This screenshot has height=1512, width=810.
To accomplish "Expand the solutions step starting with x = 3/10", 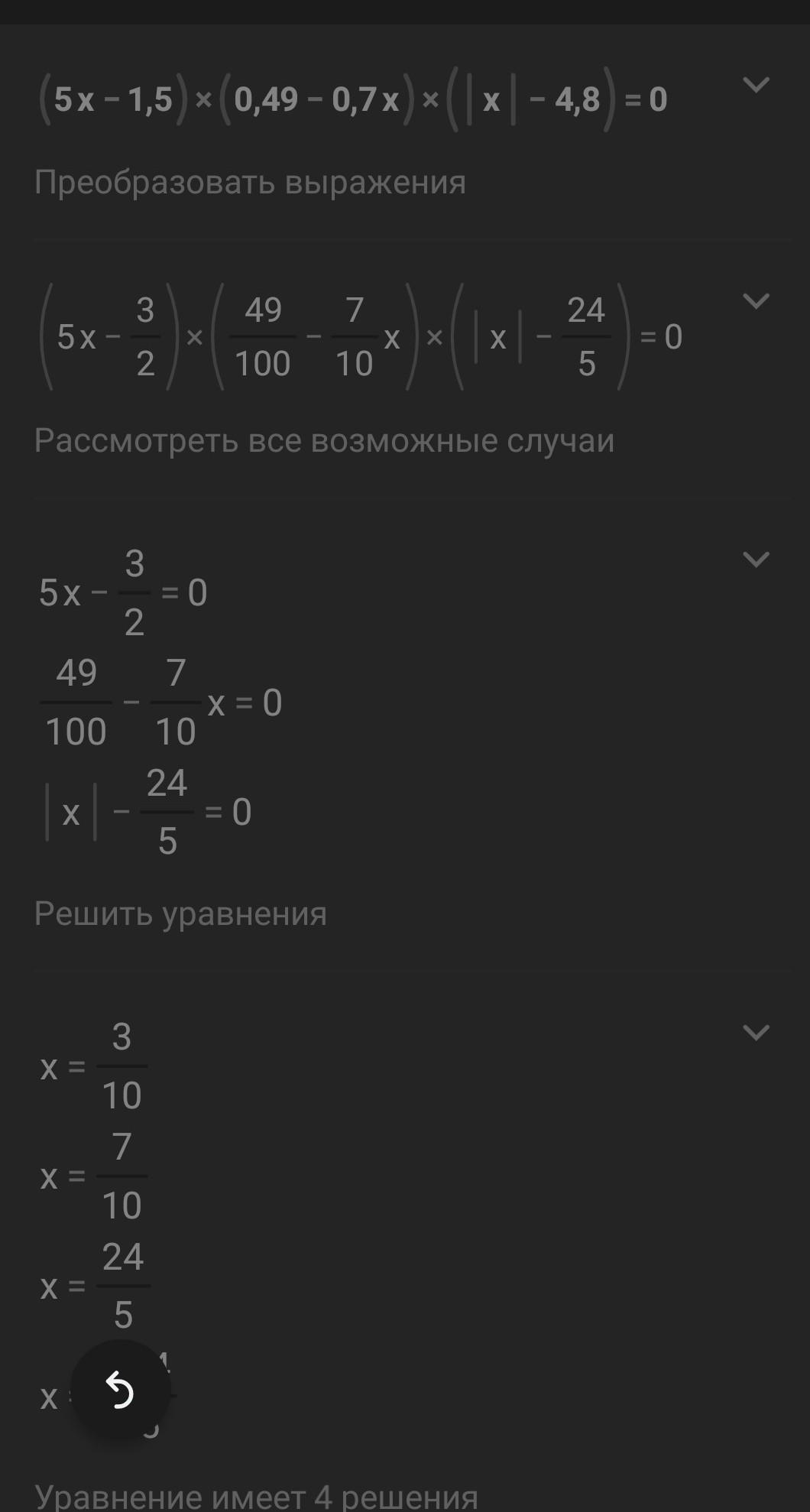I will coord(756,1033).
